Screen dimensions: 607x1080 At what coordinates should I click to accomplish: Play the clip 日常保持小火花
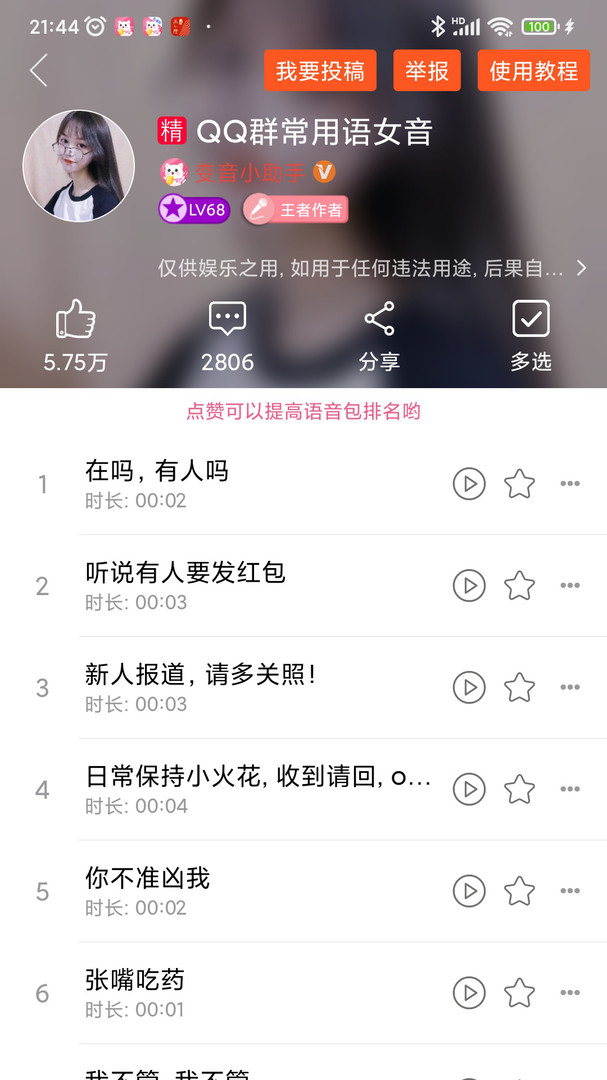click(x=469, y=790)
